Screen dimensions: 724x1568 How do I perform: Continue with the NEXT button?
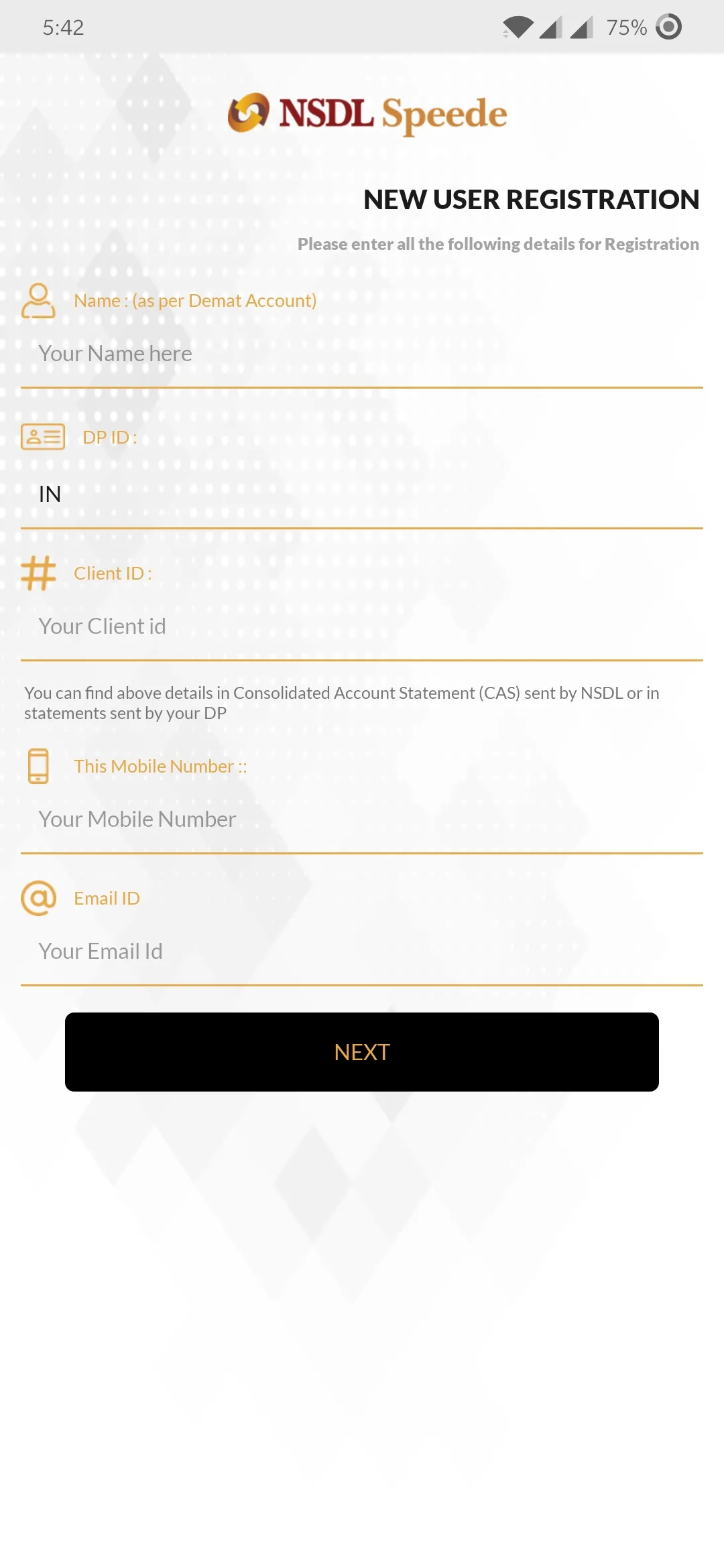(362, 1052)
